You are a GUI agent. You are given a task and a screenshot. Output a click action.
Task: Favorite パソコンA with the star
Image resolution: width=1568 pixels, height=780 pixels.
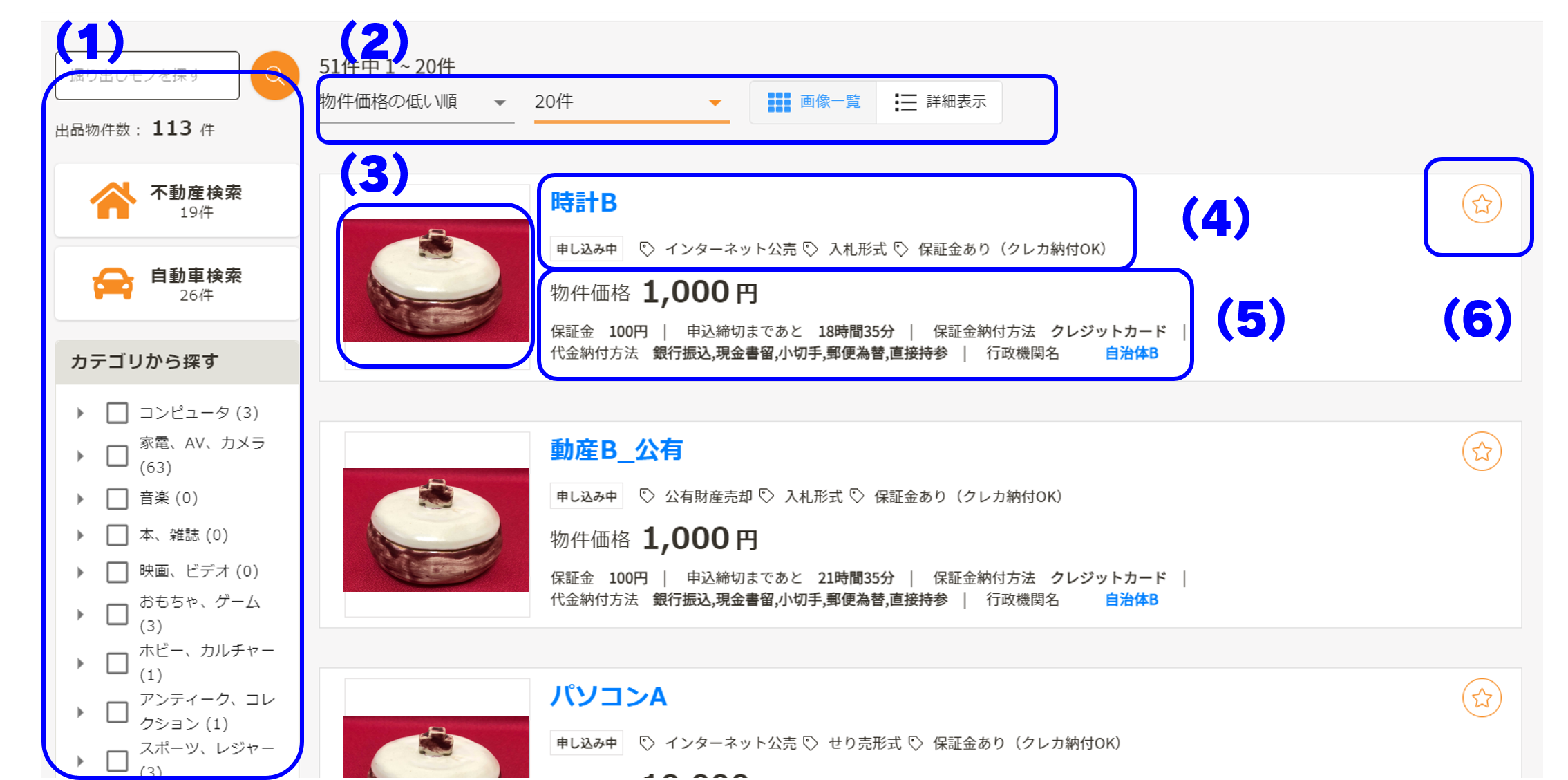click(1481, 698)
